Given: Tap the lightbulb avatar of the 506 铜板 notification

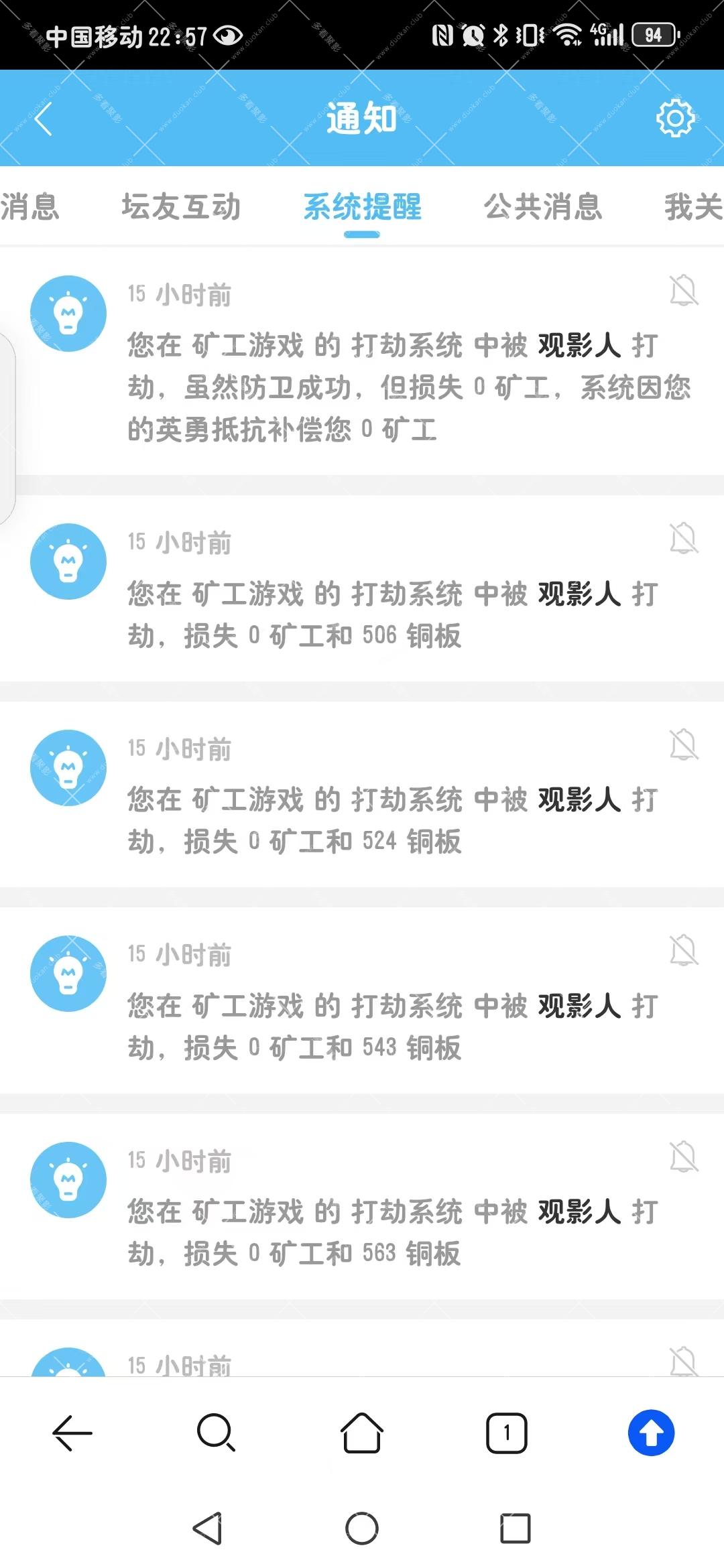Looking at the screenshot, I should (x=68, y=563).
